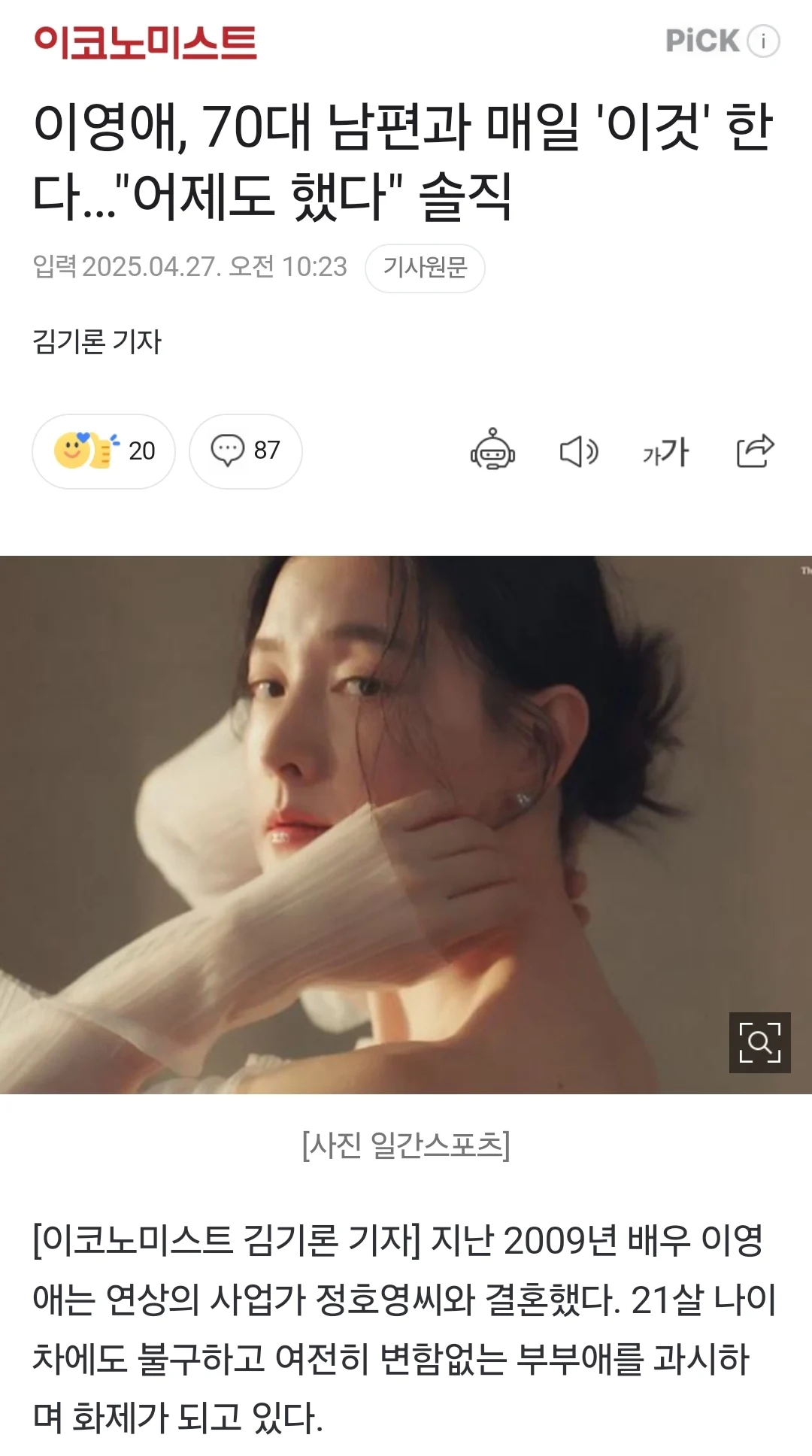Enlarge the article photo with the magnifier

pyautogui.click(x=759, y=1042)
